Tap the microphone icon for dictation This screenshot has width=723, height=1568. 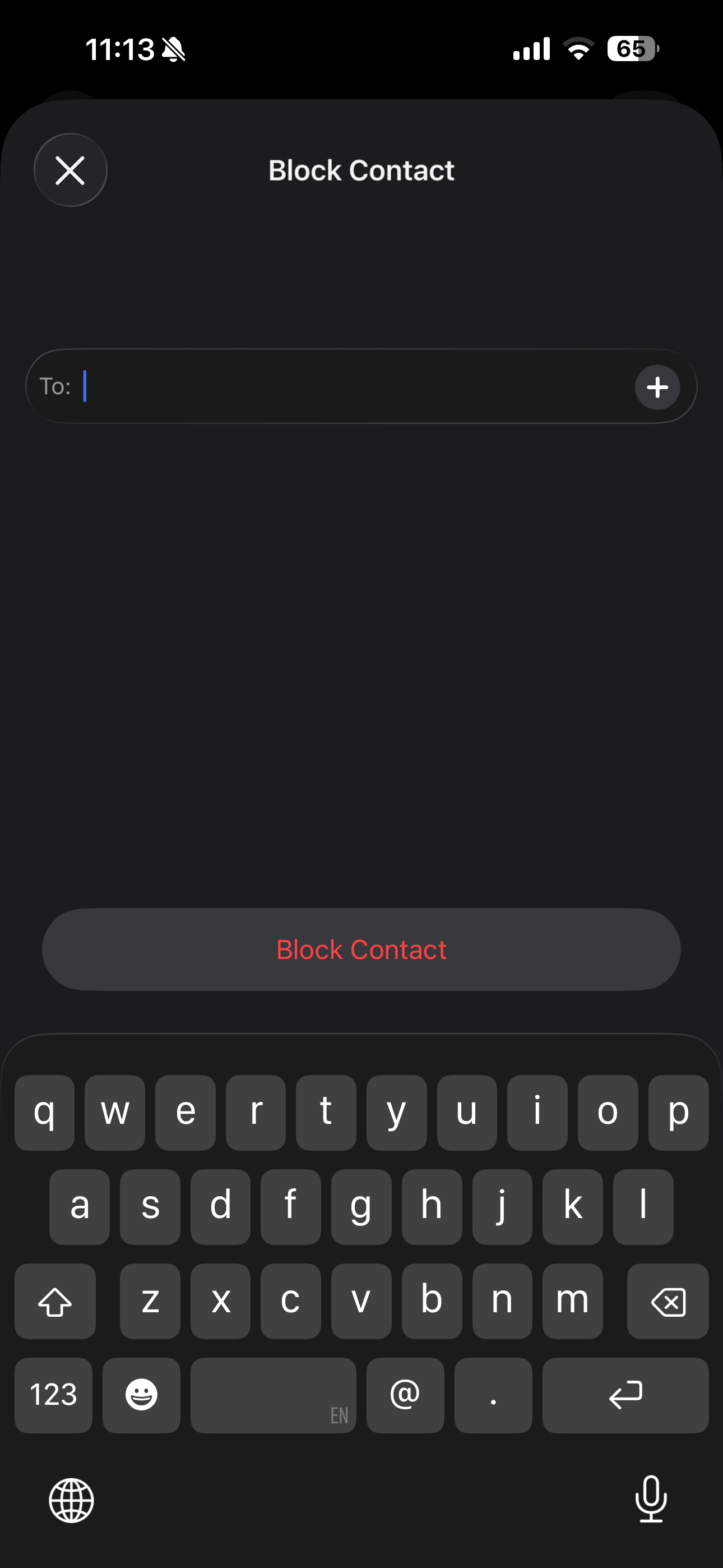651,1501
